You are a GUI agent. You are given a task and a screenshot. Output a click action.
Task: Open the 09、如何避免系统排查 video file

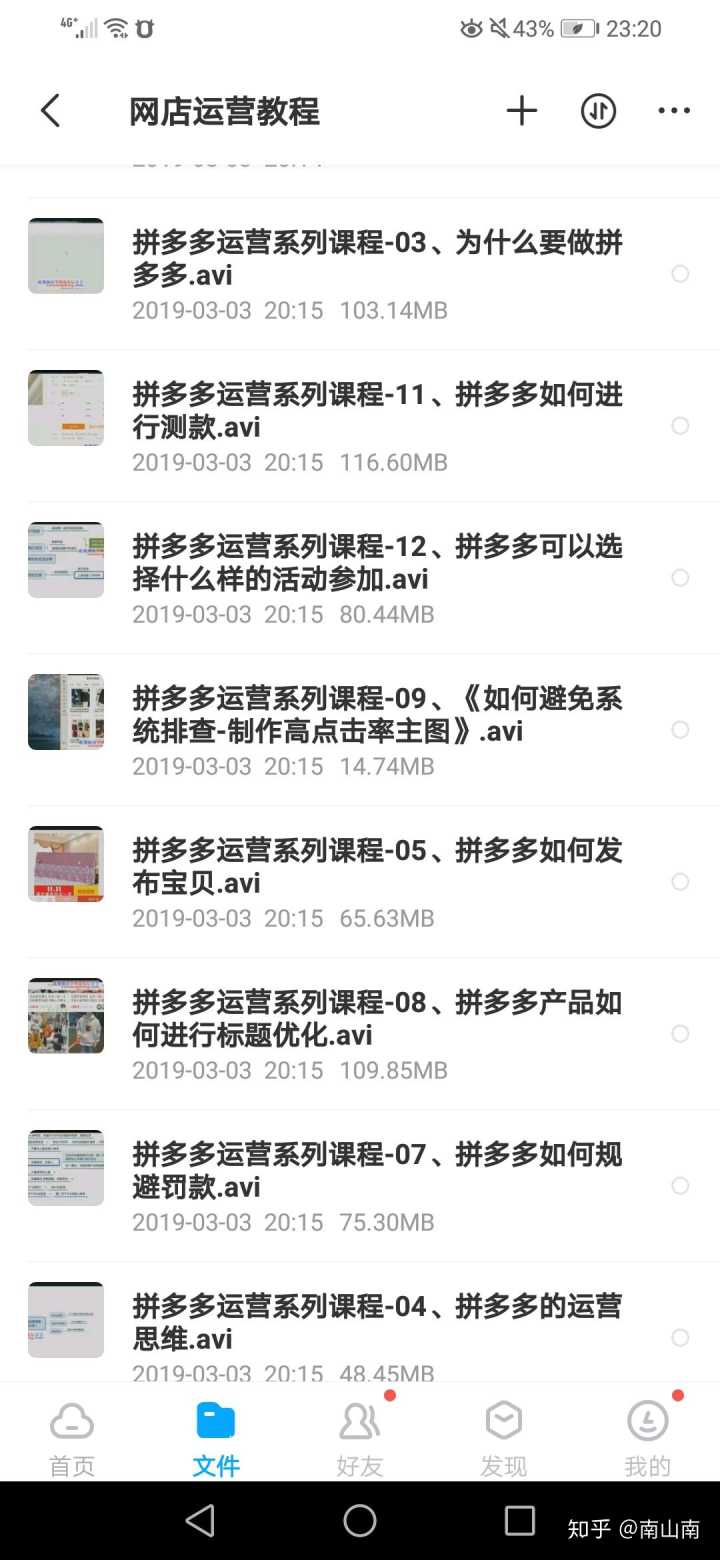pos(377,714)
